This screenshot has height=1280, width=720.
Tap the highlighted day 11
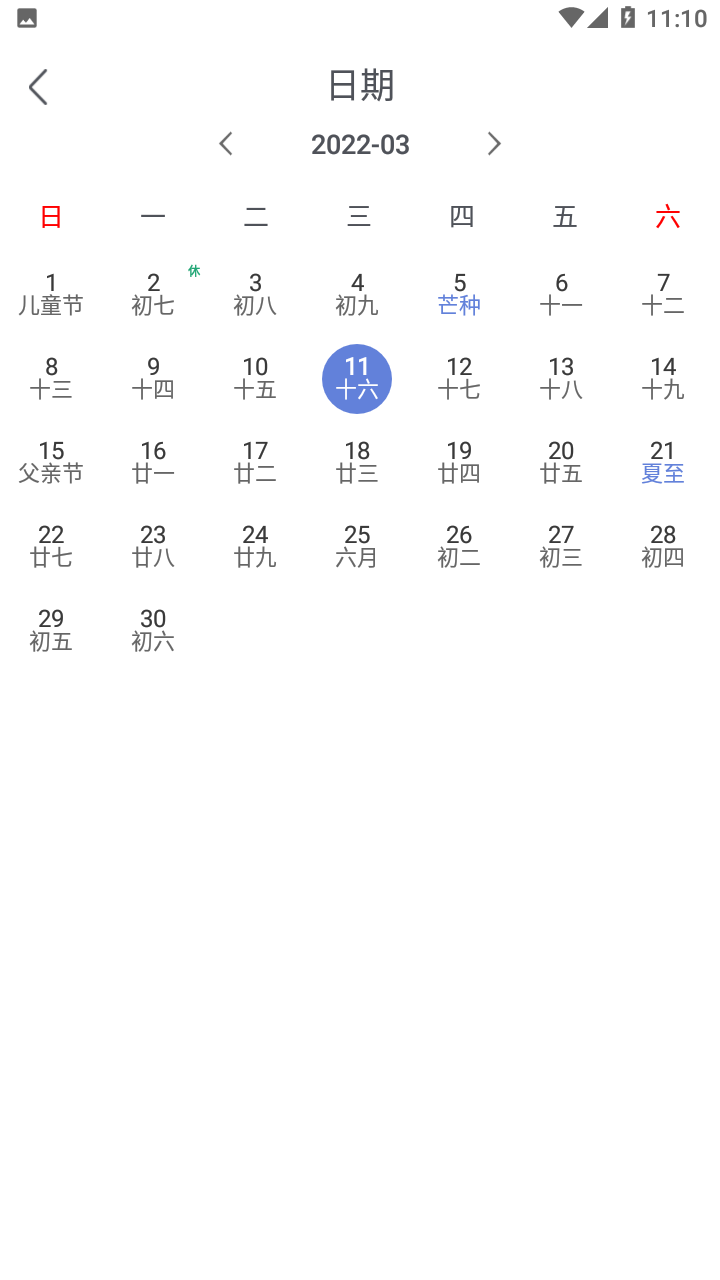click(357, 379)
